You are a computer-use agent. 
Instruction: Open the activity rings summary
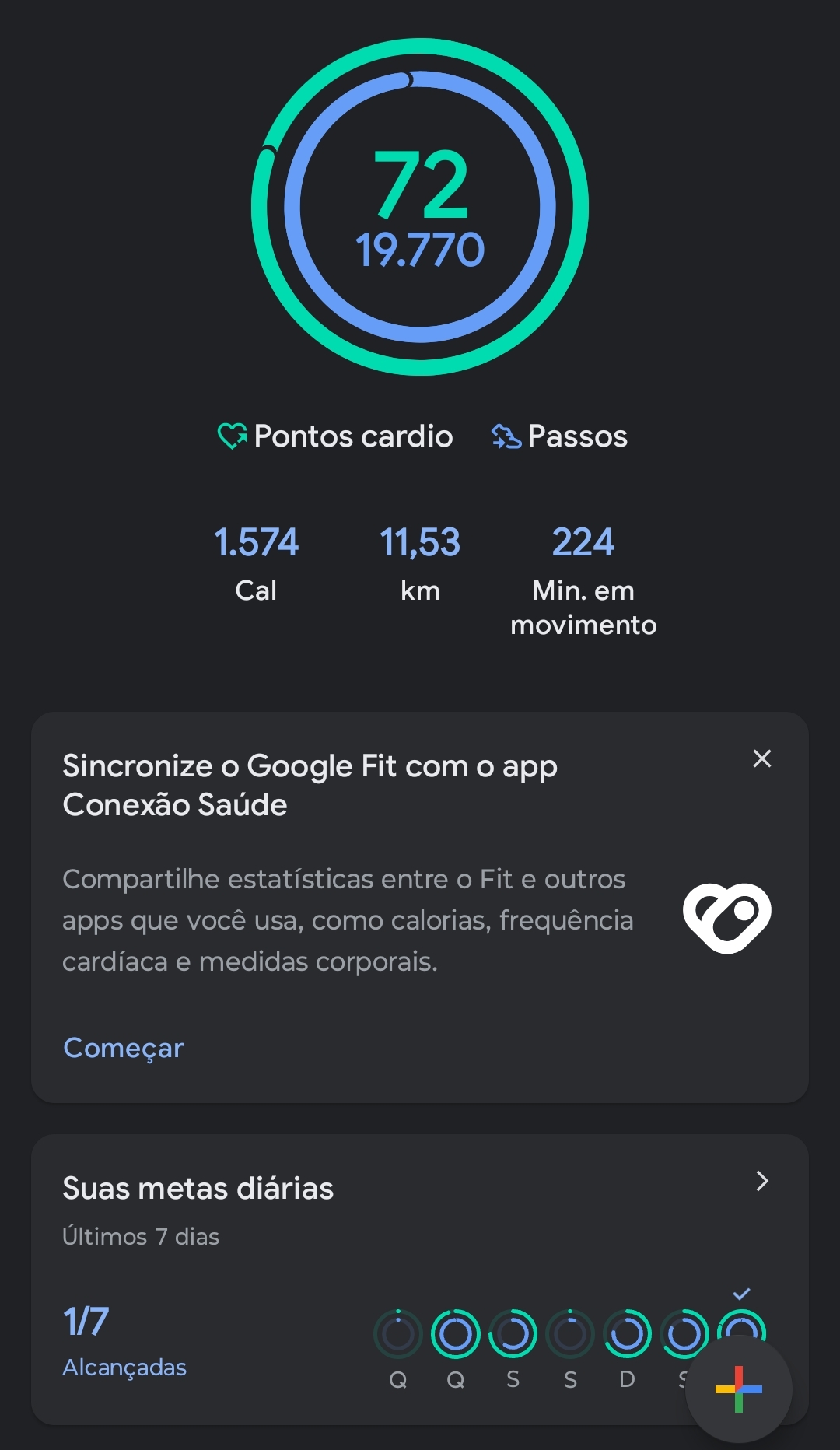click(420, 207)
